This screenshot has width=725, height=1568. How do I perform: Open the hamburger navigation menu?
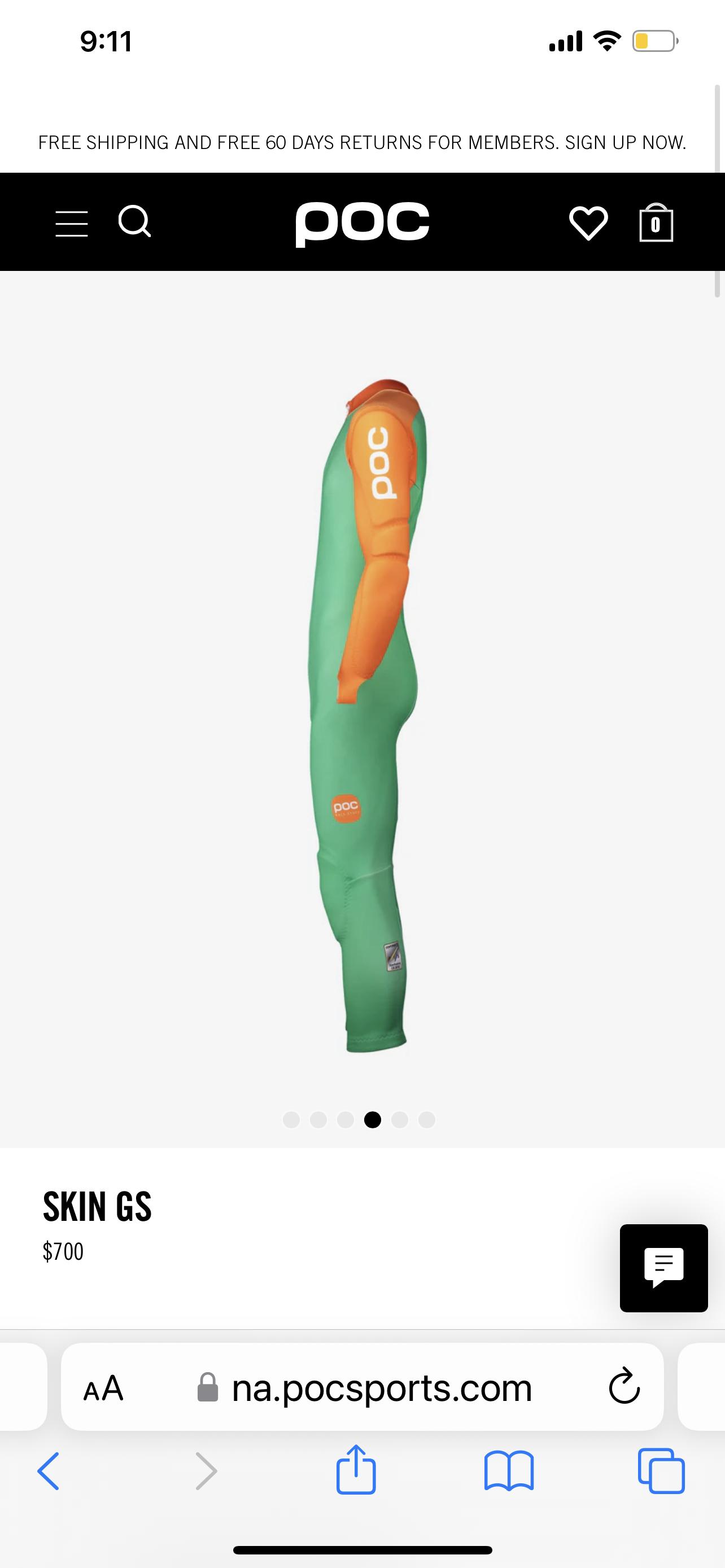click(x=71, y=223)
